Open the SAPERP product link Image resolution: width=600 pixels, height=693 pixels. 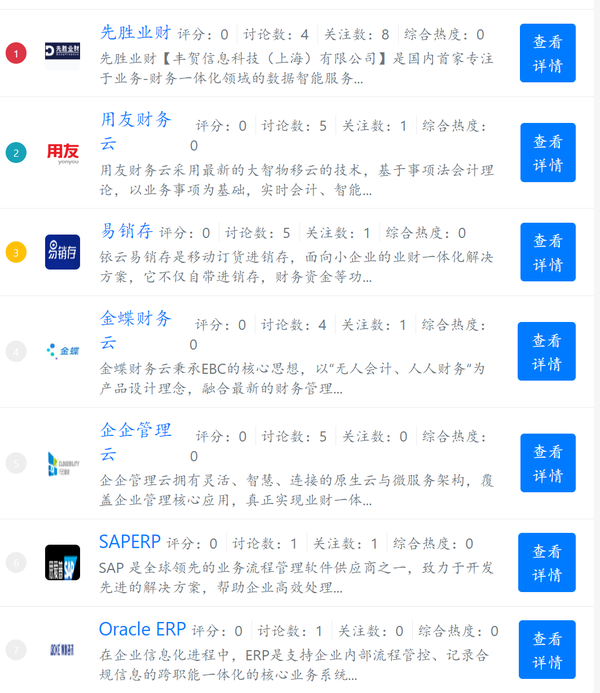[130, 542]
